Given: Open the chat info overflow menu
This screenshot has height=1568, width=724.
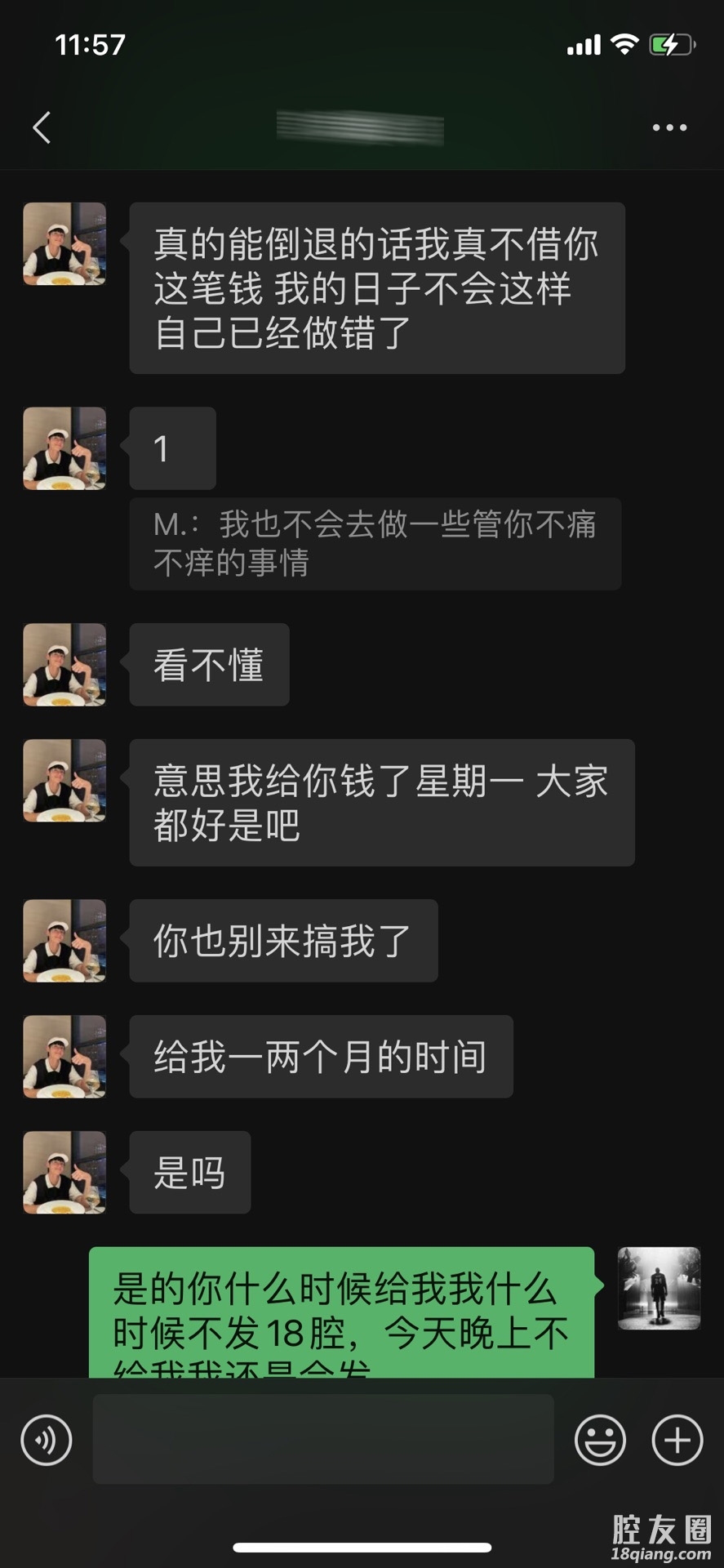Looking at the screenshot, I should 669,128.
